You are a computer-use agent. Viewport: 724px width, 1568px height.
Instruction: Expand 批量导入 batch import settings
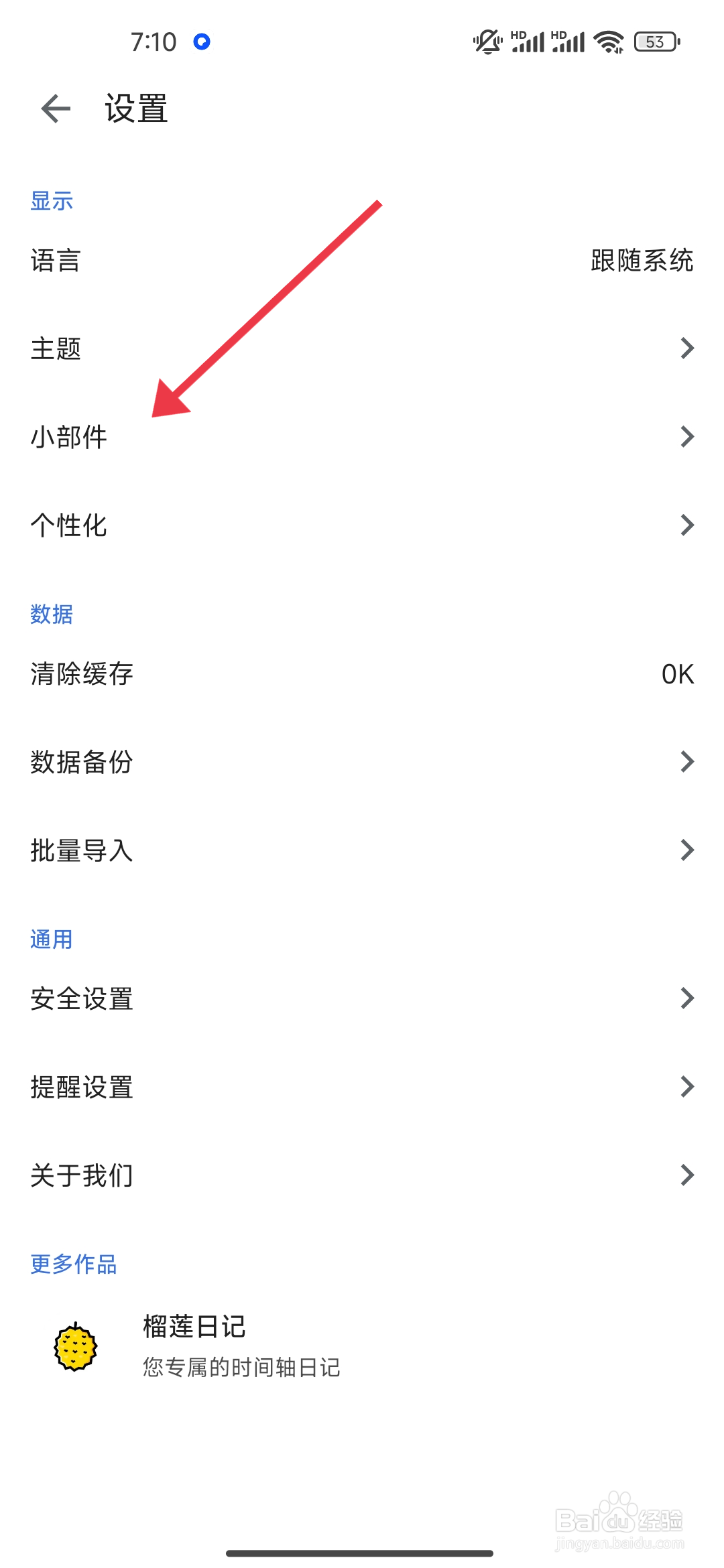tap(362, 851)
